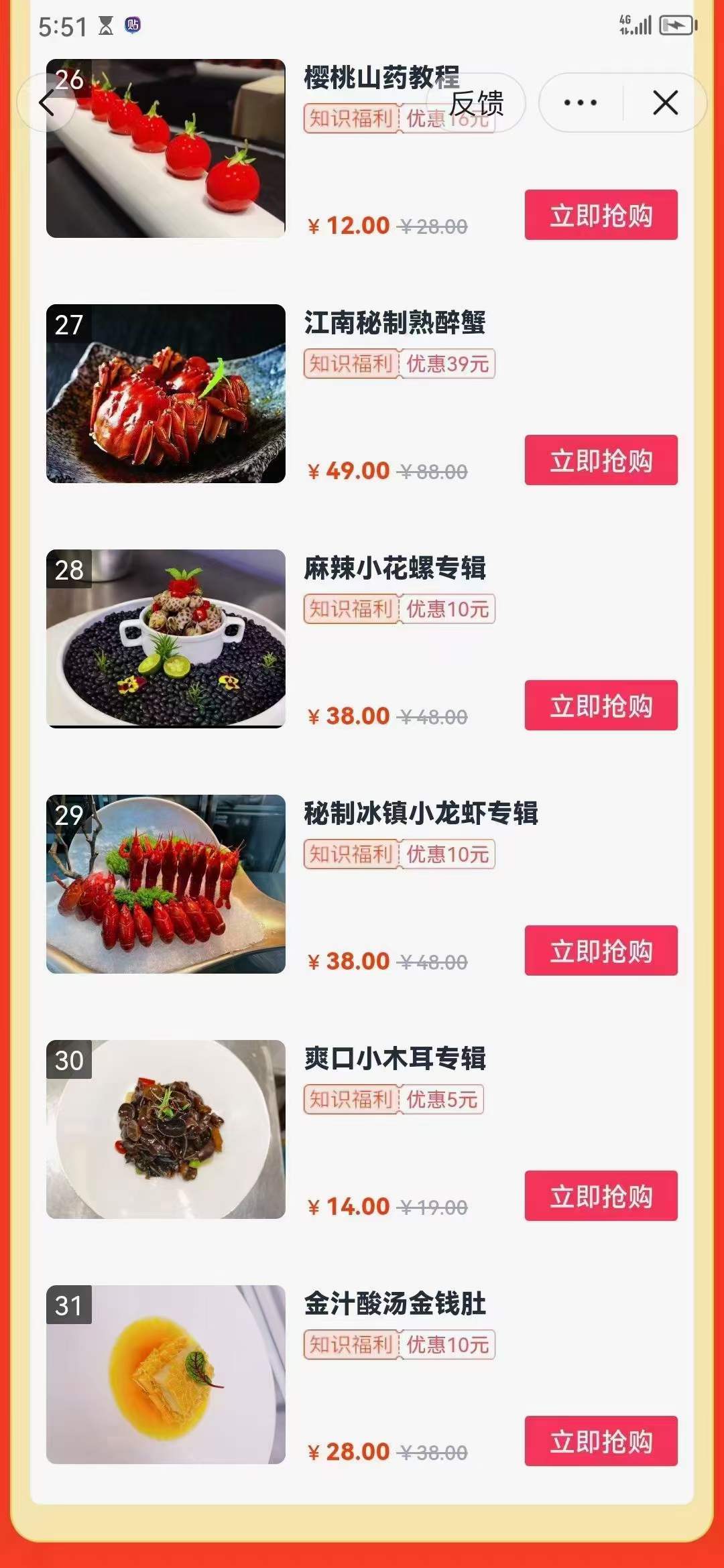724x1568 pixels.
Task: Tap the hourglass icon in the status bar
Action: point(104,27)
